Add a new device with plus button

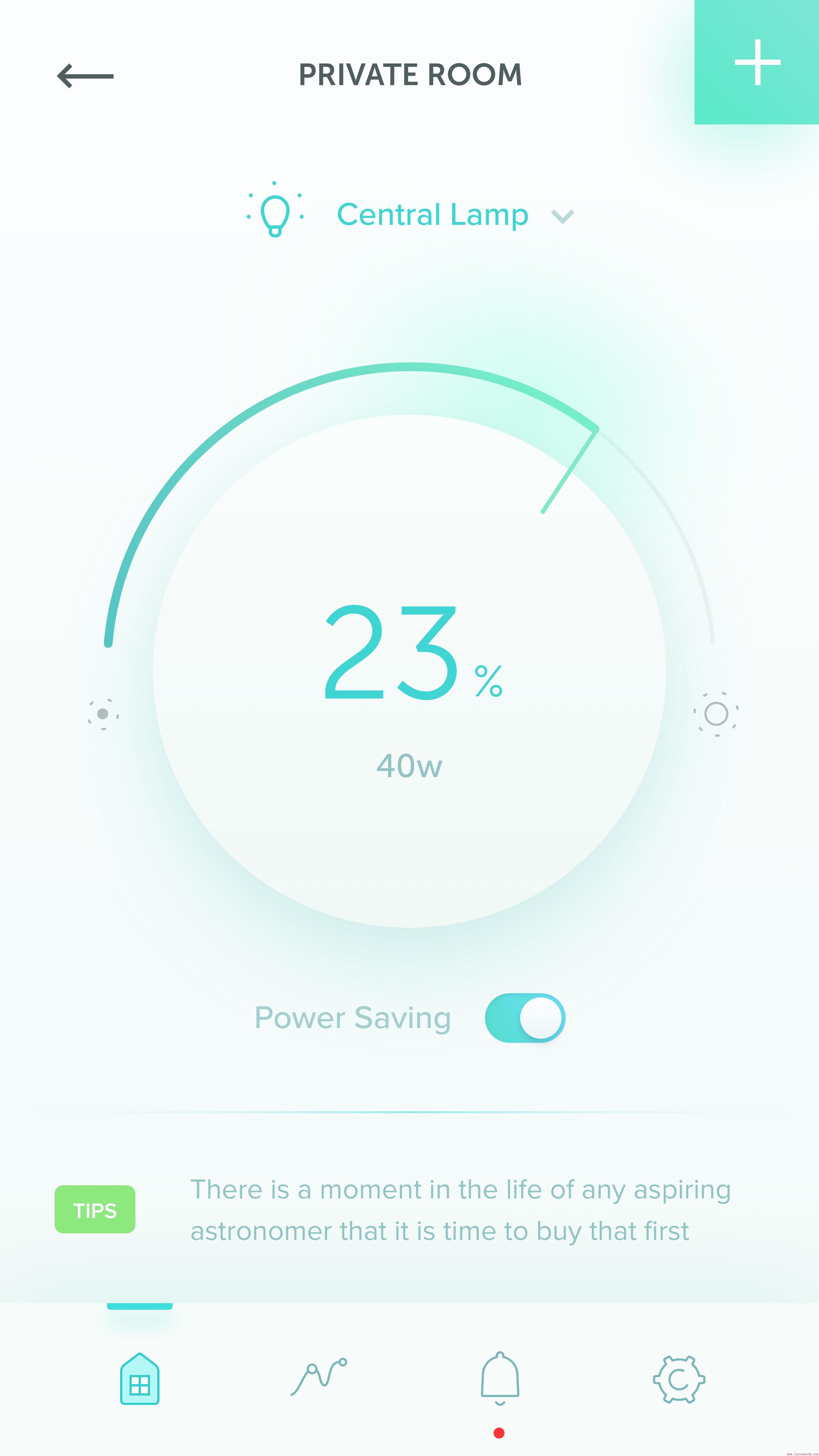pyautogui.click(x=757, y=62)
